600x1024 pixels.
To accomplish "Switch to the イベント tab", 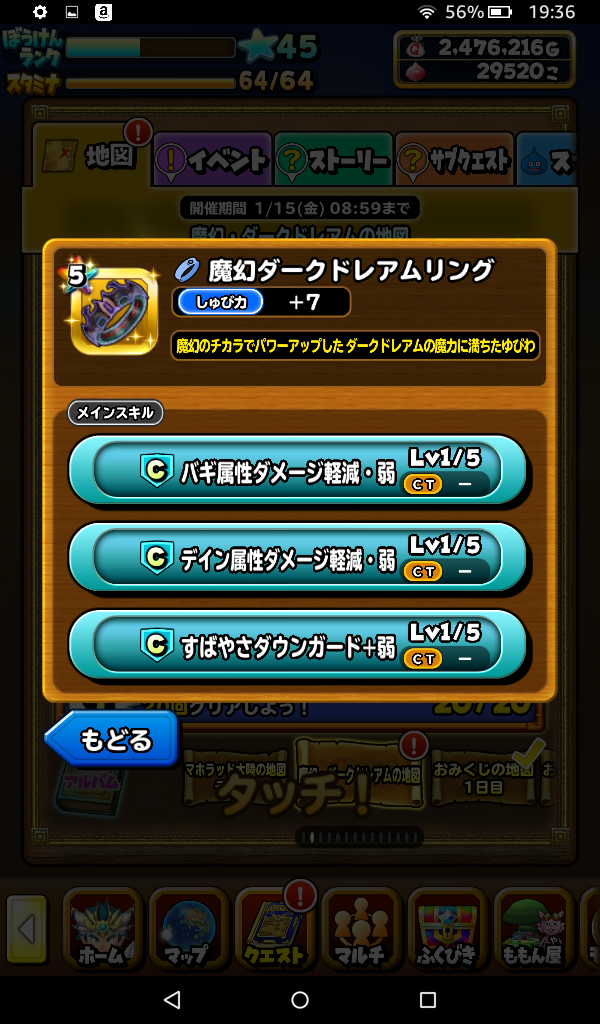I will point(212,160).
